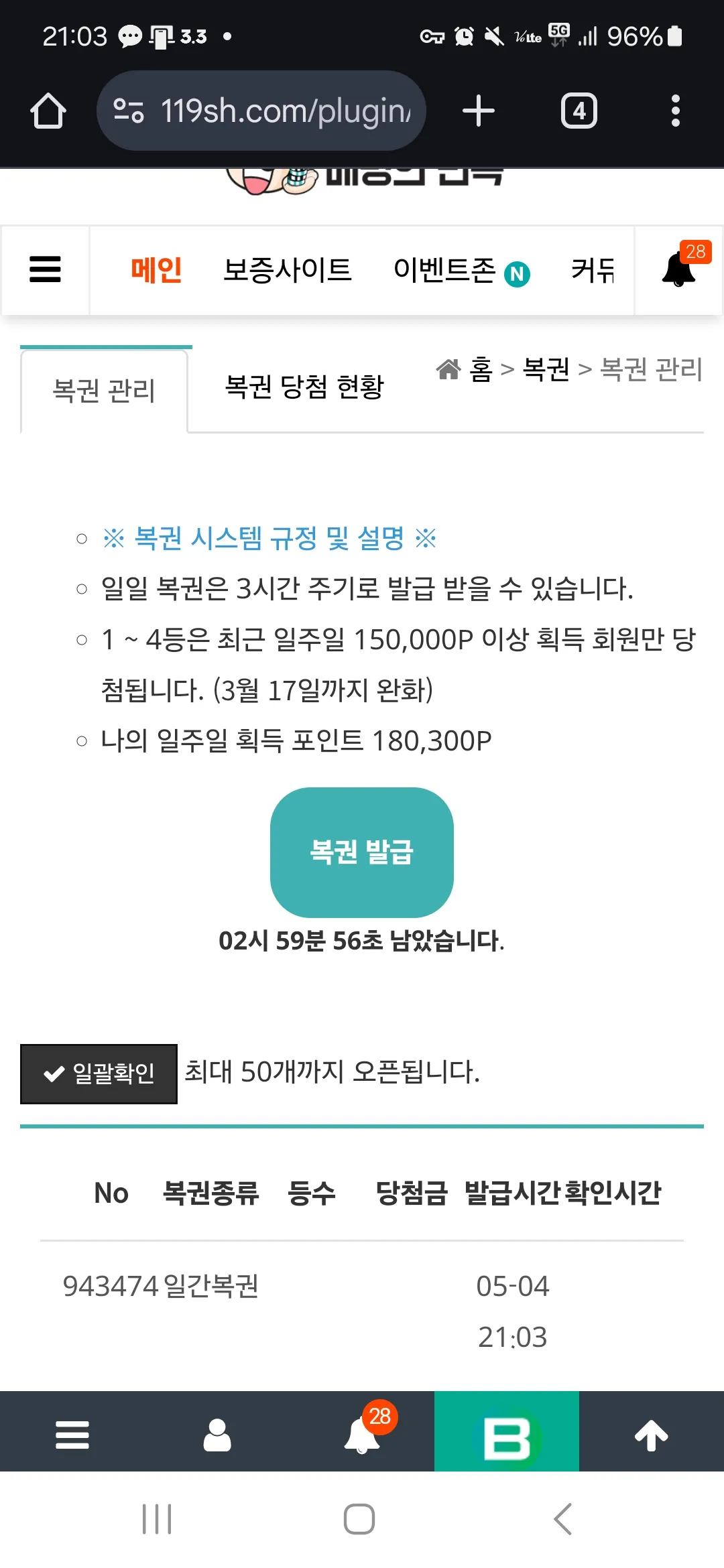
Task: Open the profile icon in bottom bar
Action: [x=217, y=1435]
